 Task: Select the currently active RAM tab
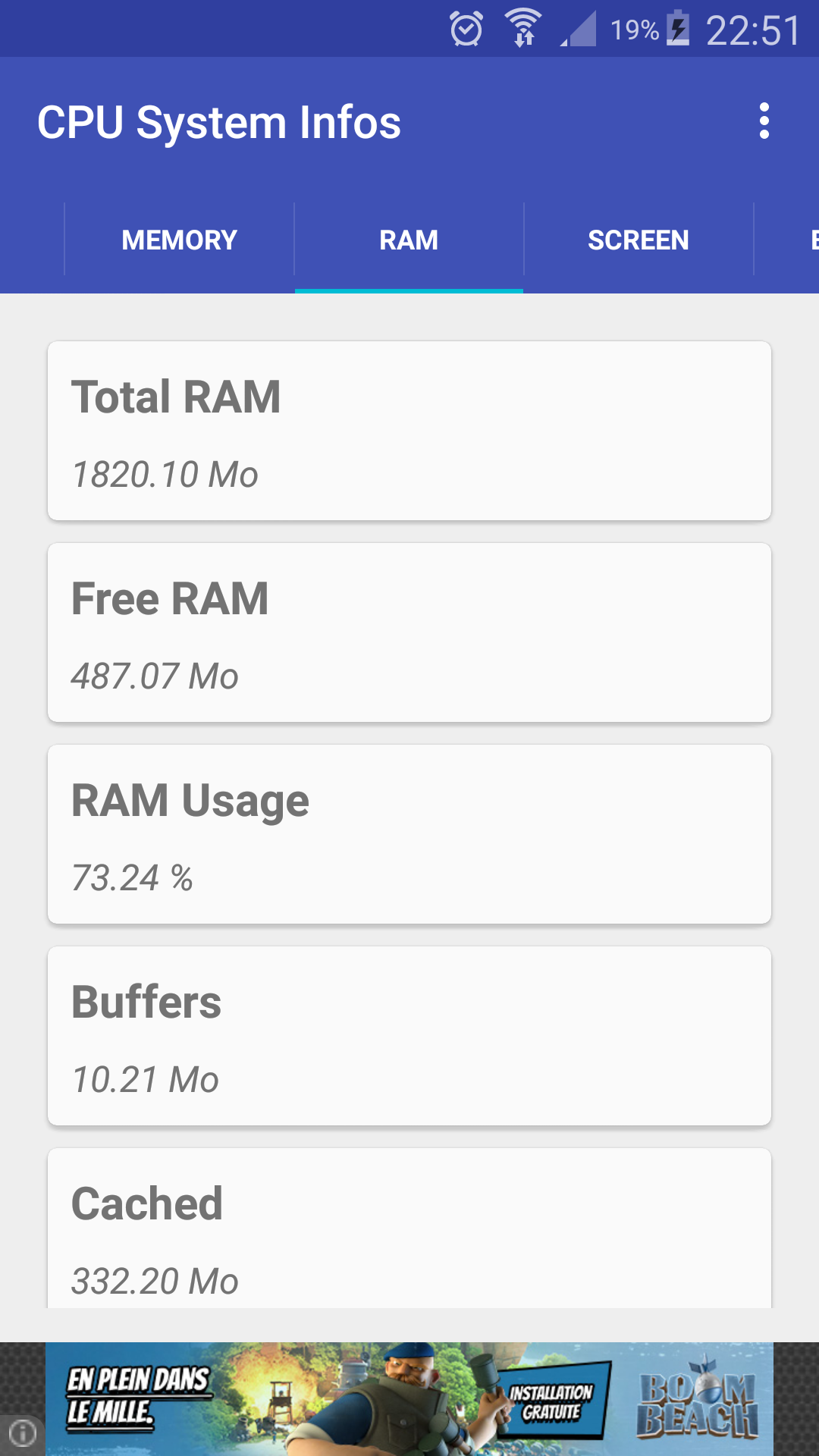[x=408, y=240]
